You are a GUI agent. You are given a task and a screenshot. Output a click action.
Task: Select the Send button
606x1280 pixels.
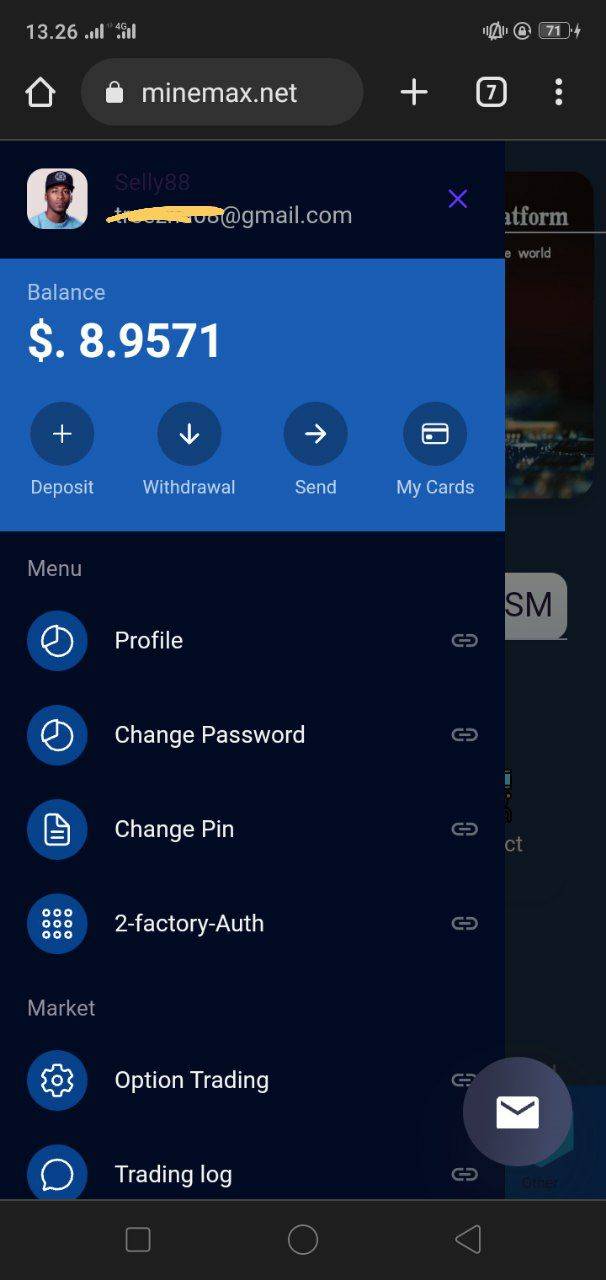click(316, 450)
